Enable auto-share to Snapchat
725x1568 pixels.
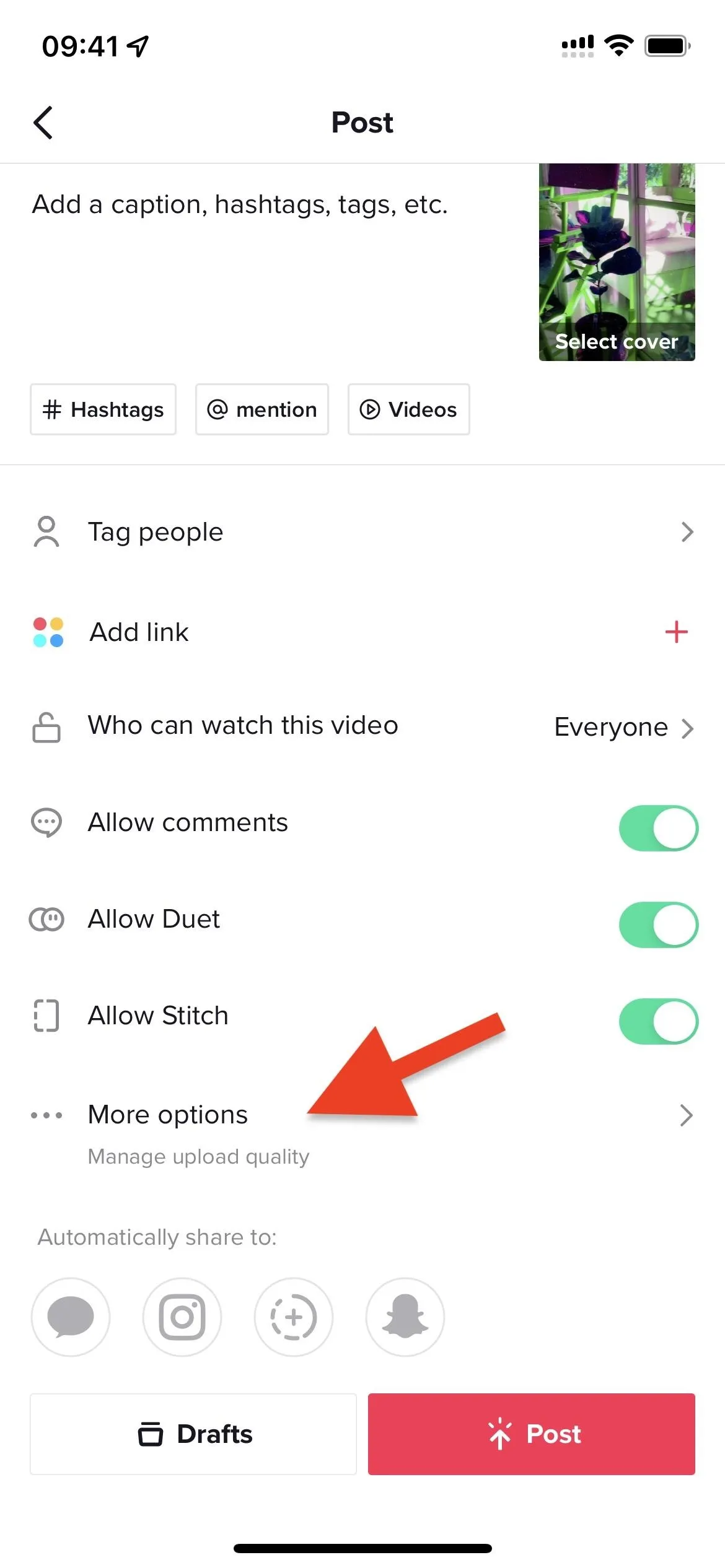coord(405,1317)
